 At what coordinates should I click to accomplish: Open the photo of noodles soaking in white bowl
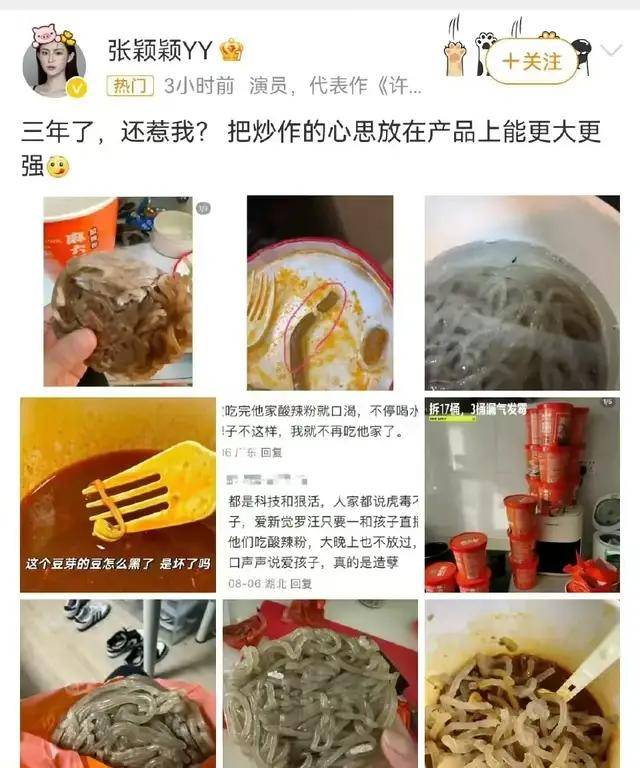(x=522, y=291)
